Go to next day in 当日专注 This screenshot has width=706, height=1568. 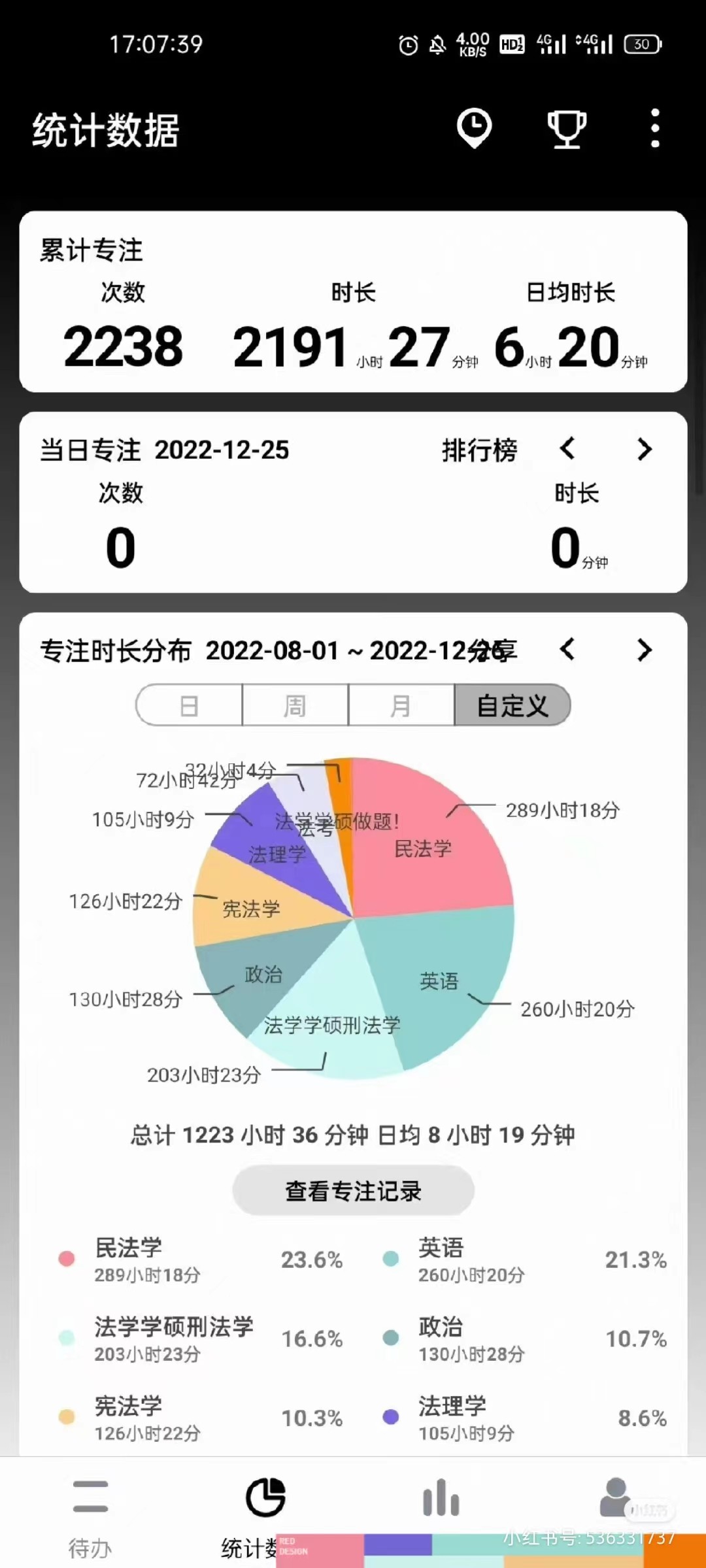(x=644, y=449)
